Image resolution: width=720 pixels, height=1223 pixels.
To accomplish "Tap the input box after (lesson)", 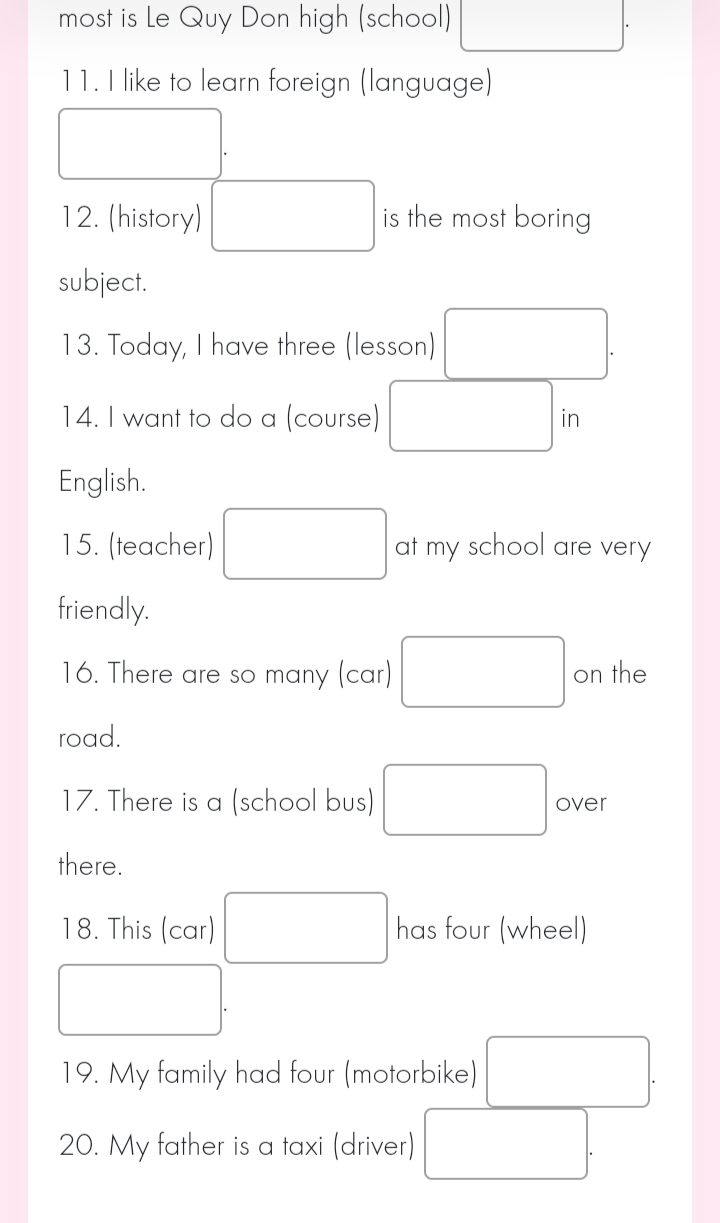I will tap(526, 344).
